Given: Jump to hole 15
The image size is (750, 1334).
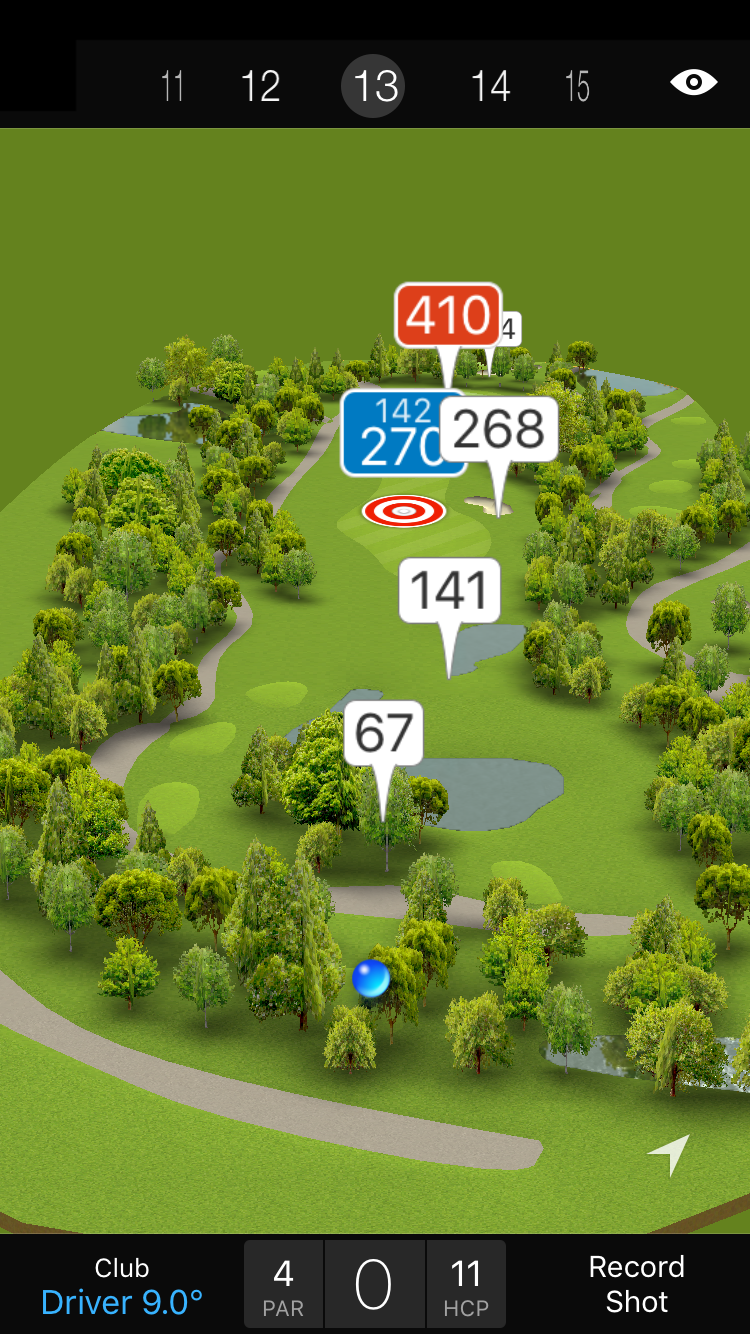Looking at the screenshot, I should tap(577, 86).
